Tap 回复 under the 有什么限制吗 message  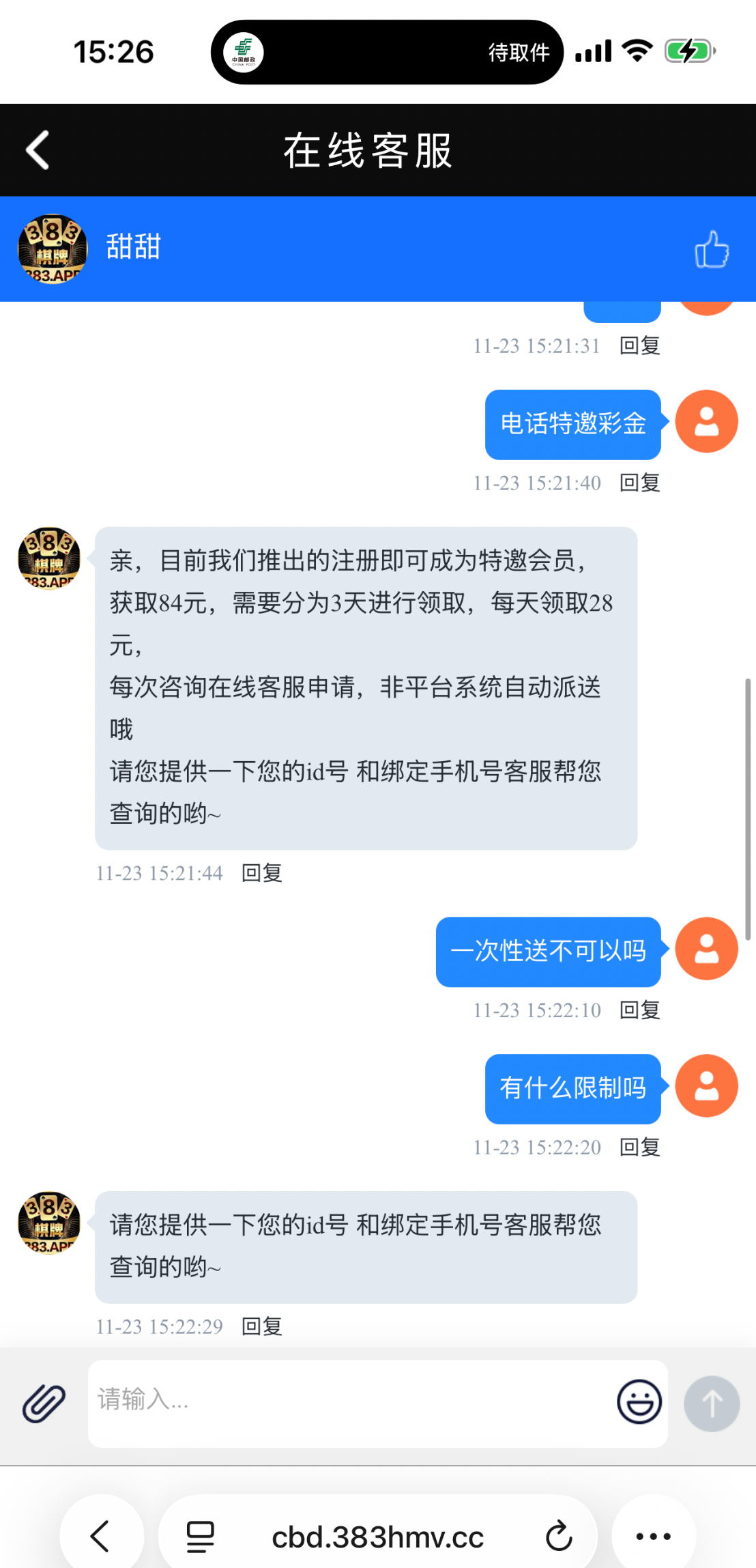point(639,1148)
